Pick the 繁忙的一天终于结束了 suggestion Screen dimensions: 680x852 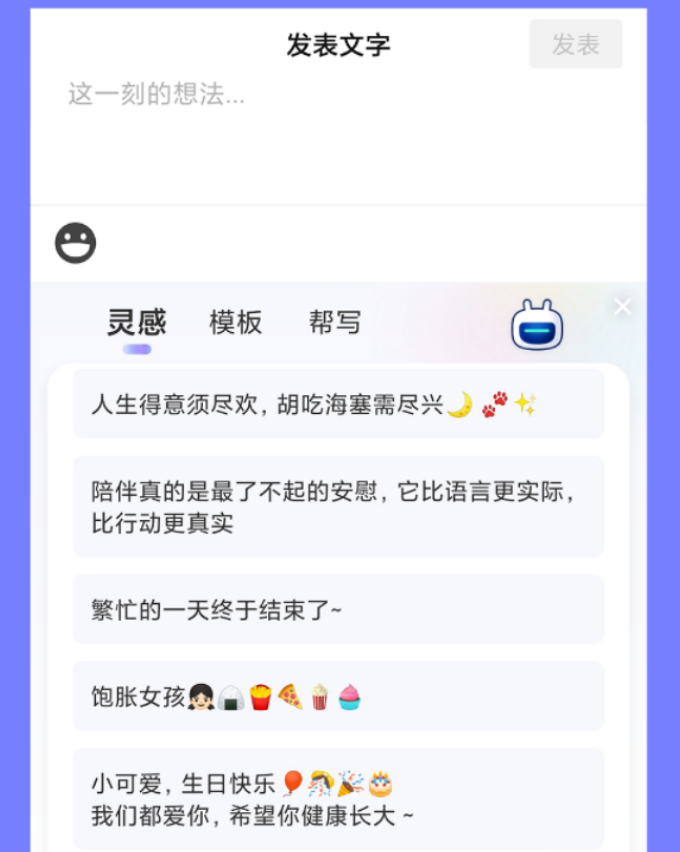[x=338, y=609]
